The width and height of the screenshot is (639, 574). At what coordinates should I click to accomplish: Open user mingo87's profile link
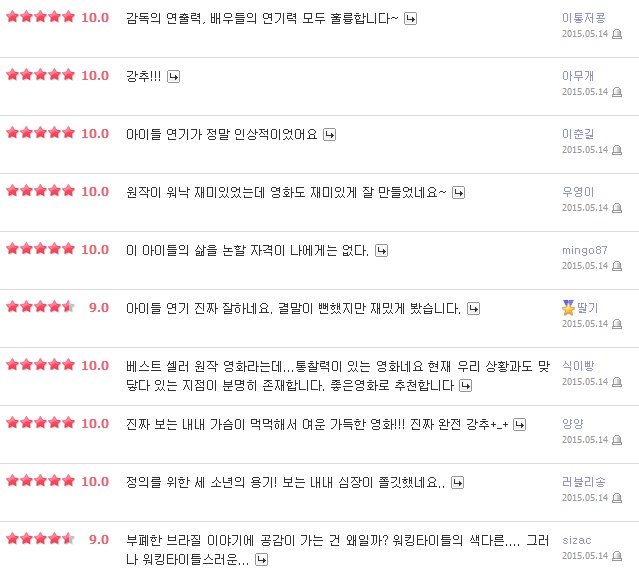click(584, 249)
